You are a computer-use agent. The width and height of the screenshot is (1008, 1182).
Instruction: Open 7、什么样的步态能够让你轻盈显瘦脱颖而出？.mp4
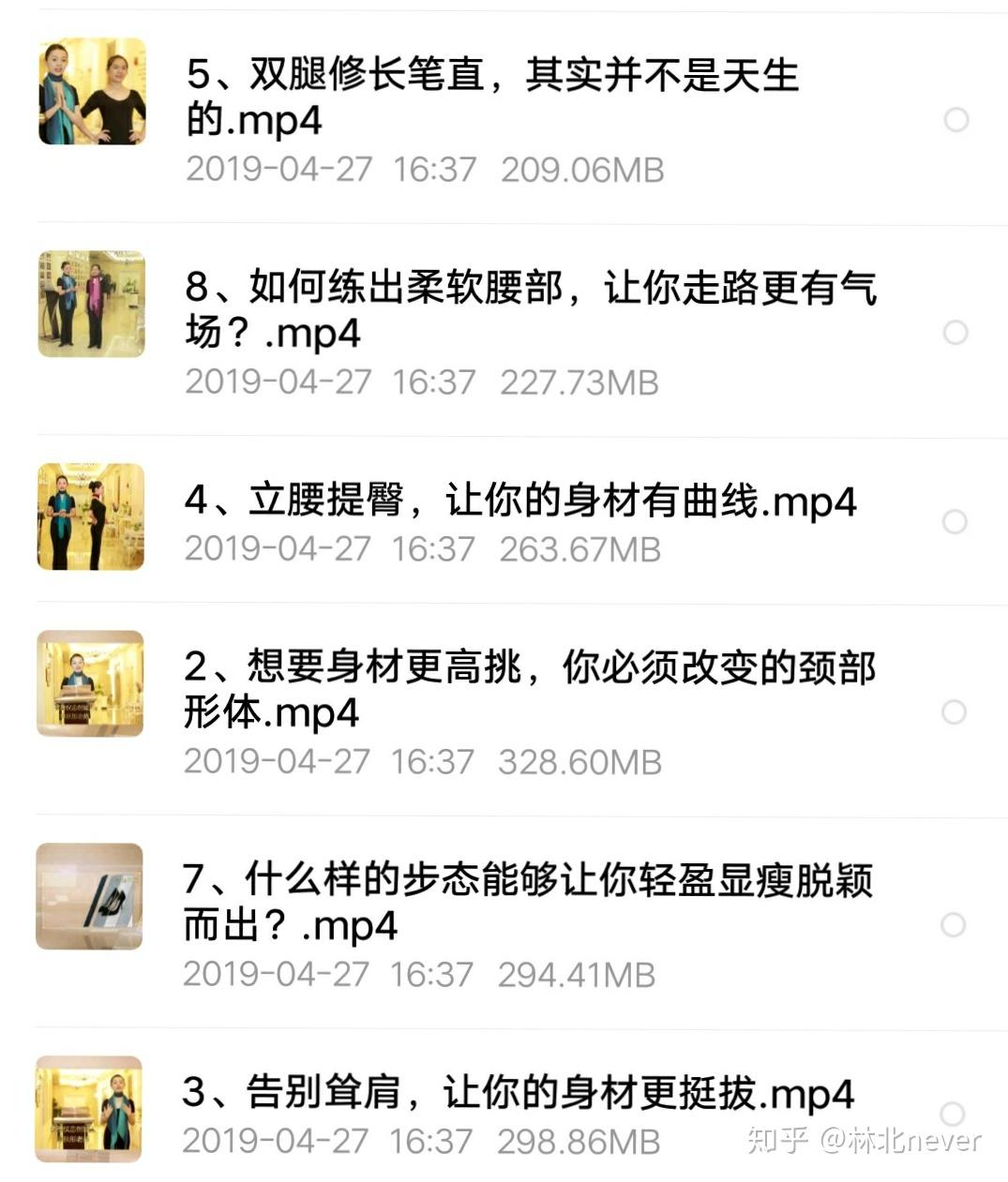pos(527,902)
